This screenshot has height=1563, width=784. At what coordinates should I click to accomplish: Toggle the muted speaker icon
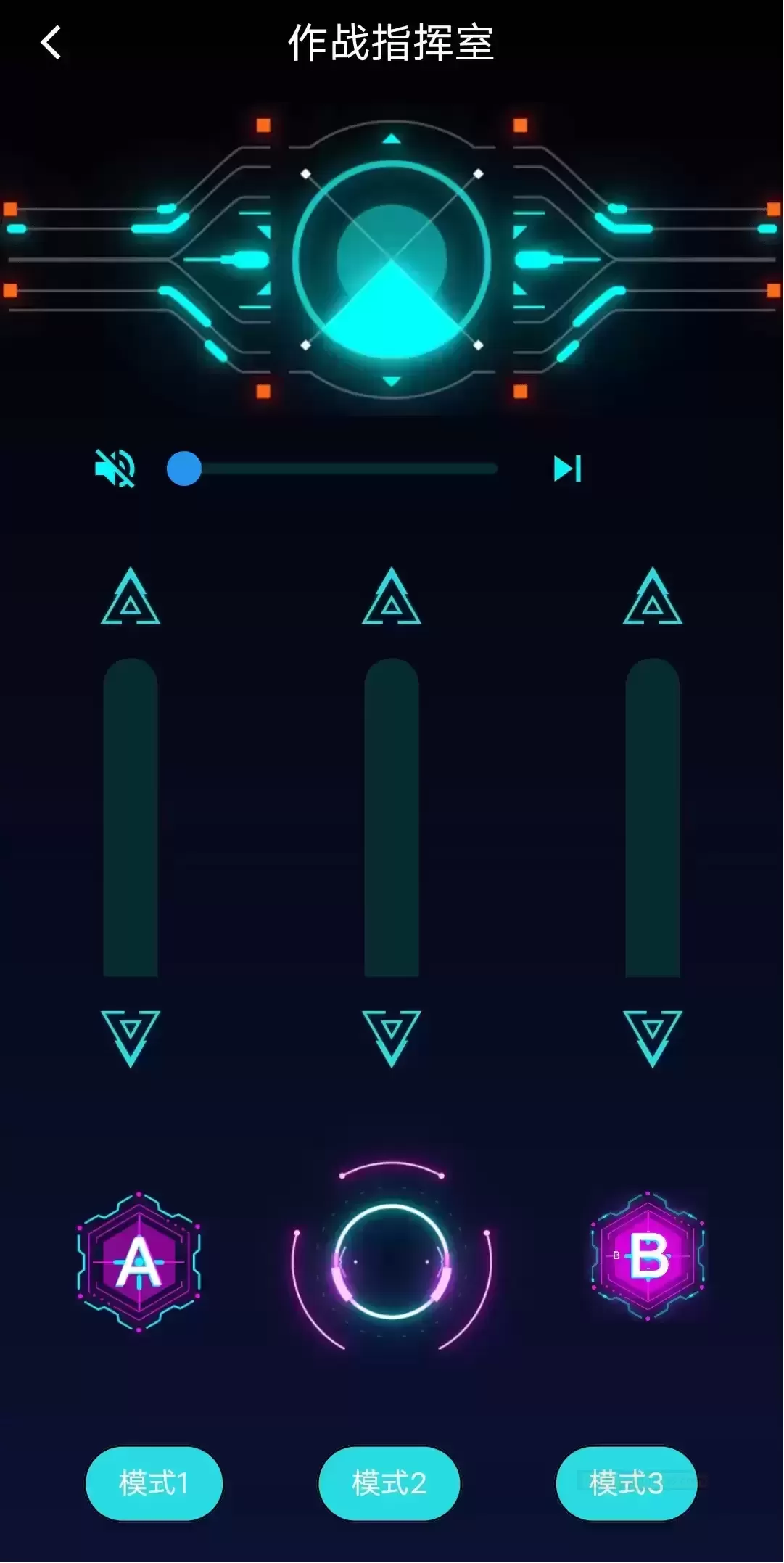point(115,469)
